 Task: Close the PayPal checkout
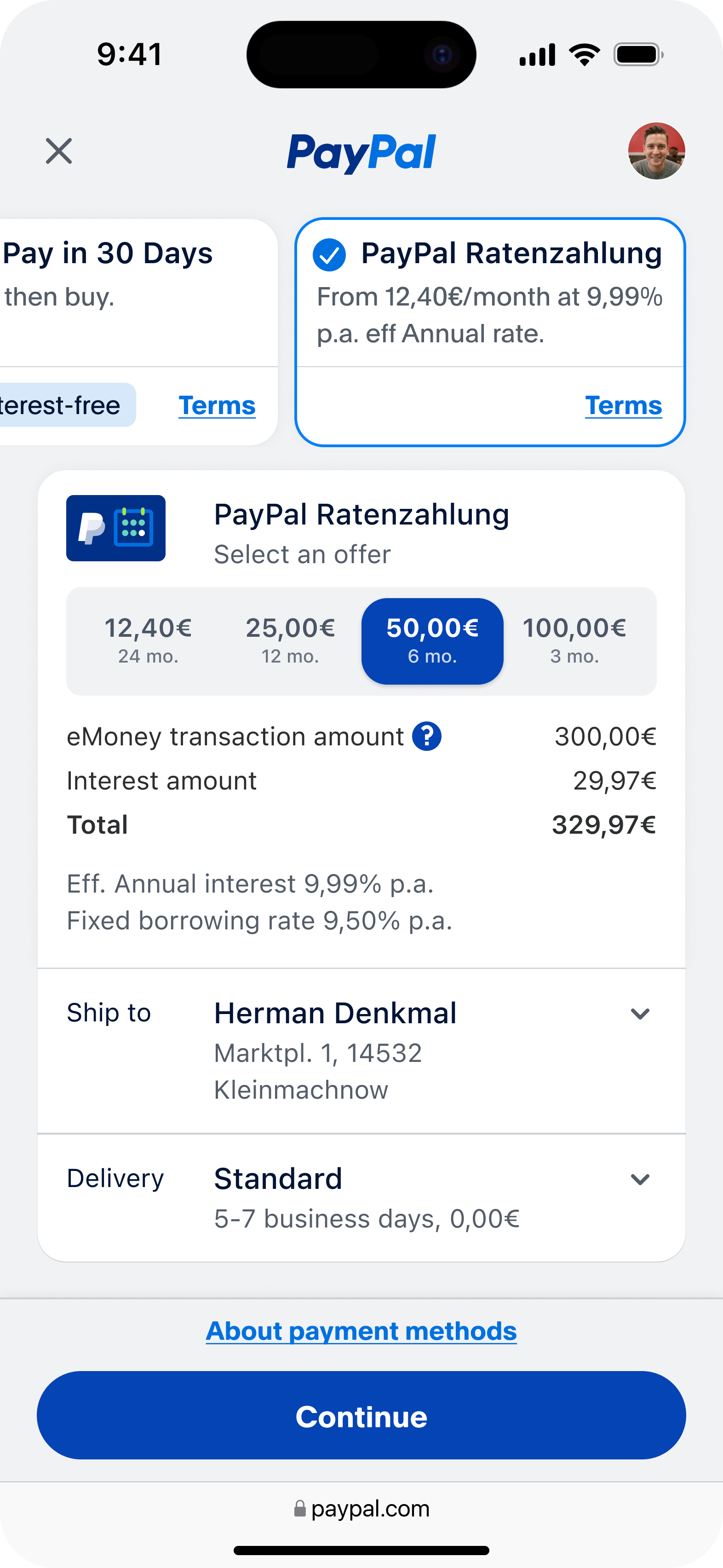click(59, 151)
